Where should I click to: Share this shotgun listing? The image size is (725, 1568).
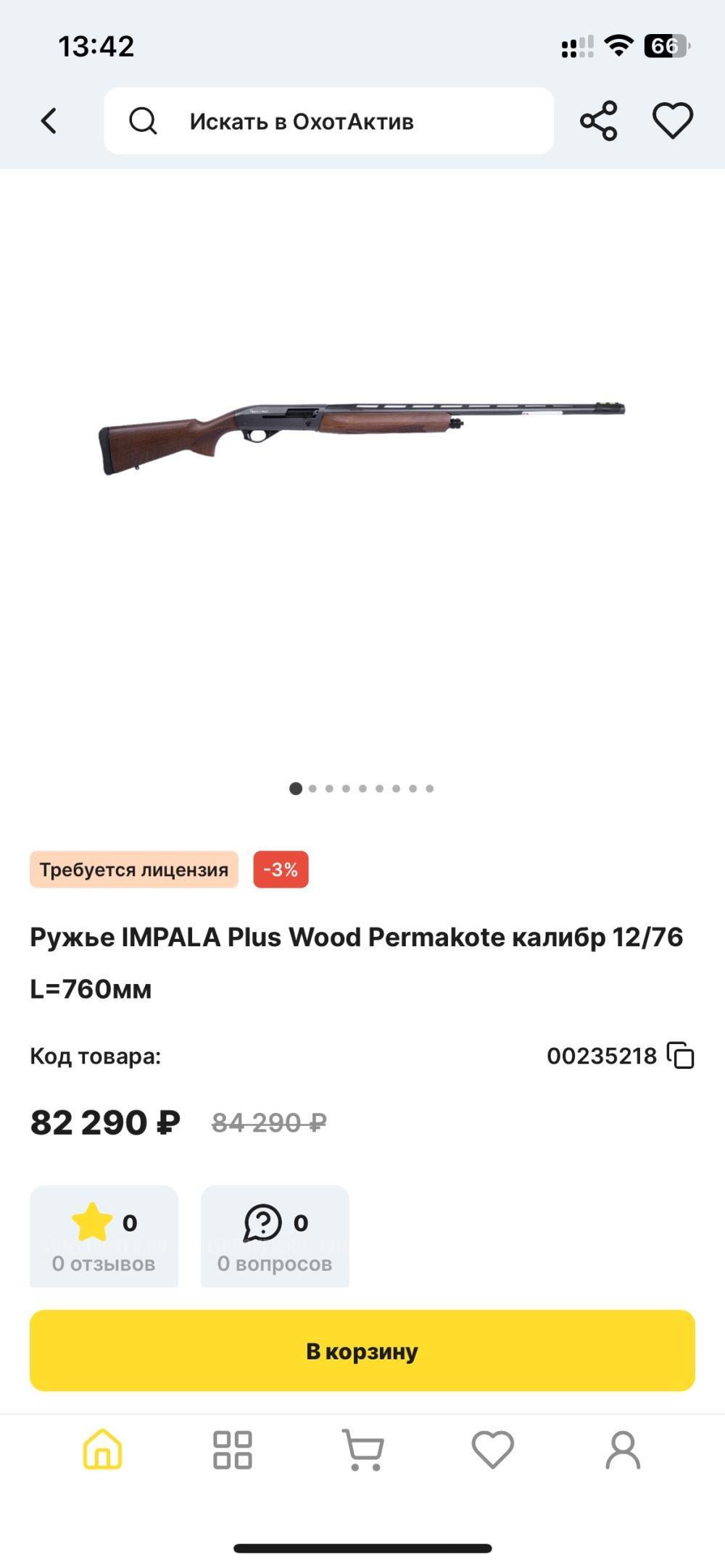tap(599, 121)
